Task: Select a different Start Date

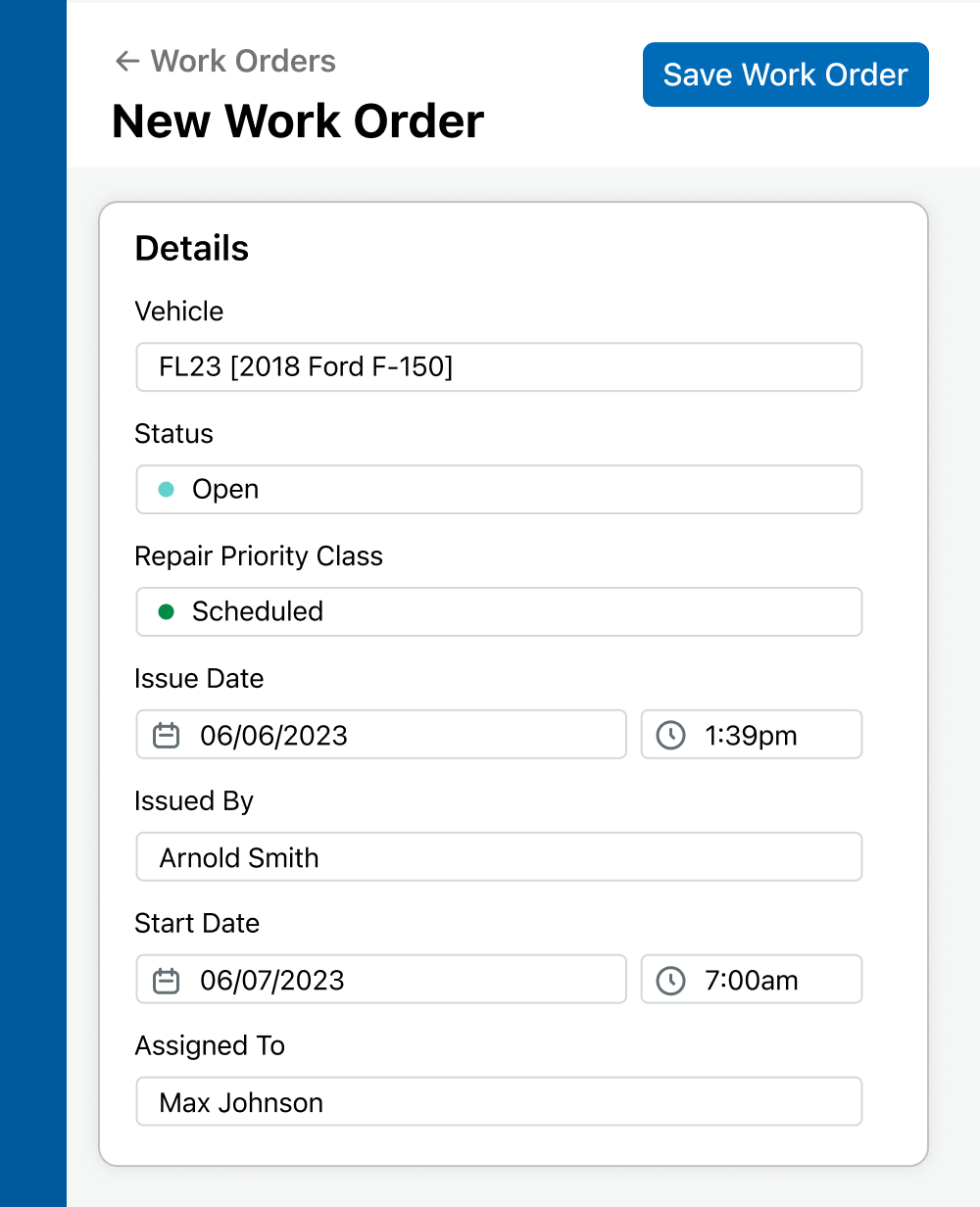Action: 380,980
